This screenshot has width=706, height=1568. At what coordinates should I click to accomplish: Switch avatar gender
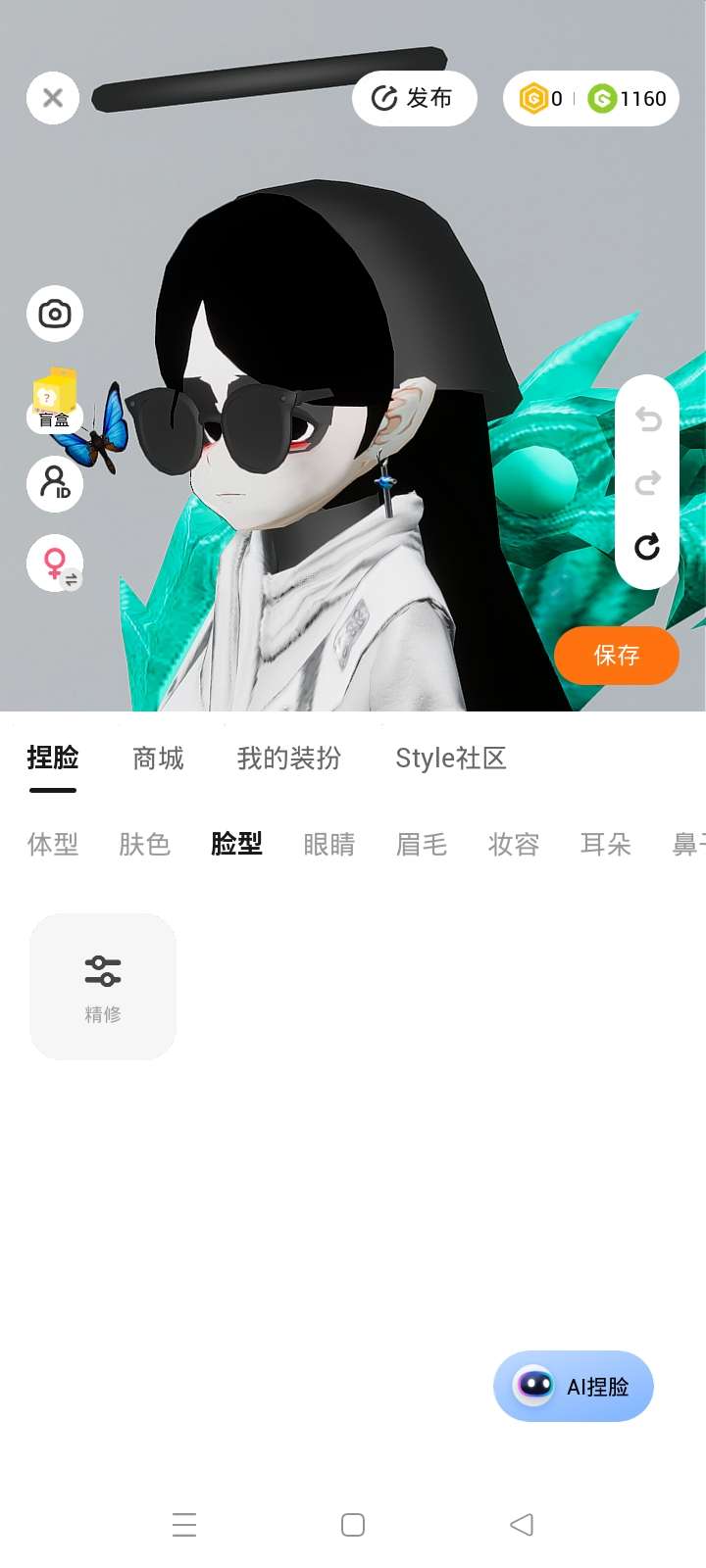pyautogui.click(x=55, y=563)
